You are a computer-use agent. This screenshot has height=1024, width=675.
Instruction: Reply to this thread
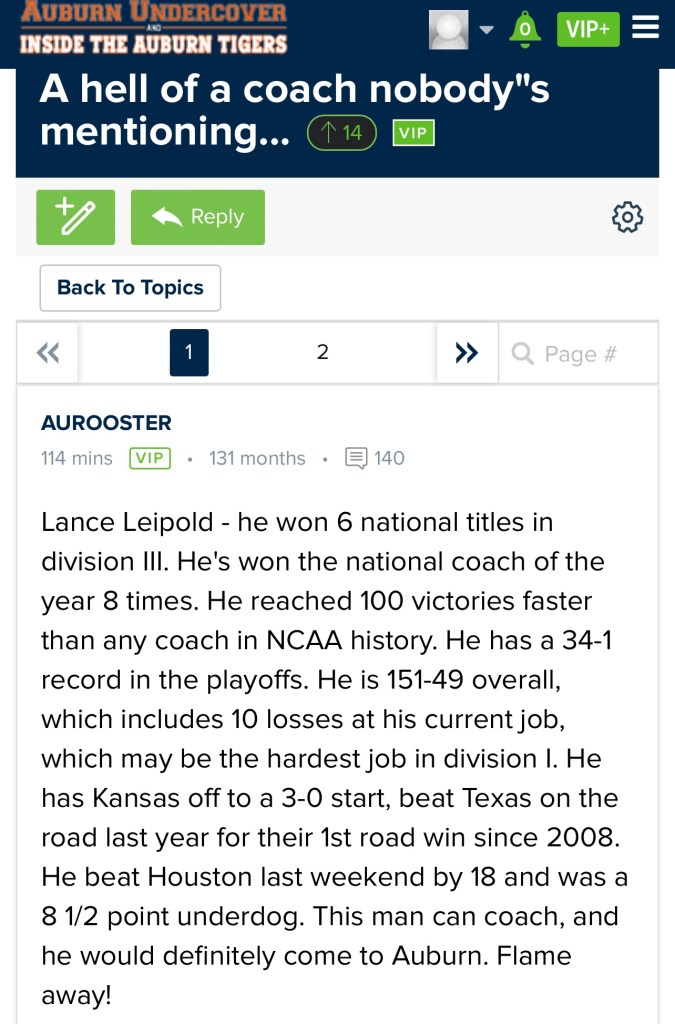point(197,217)
